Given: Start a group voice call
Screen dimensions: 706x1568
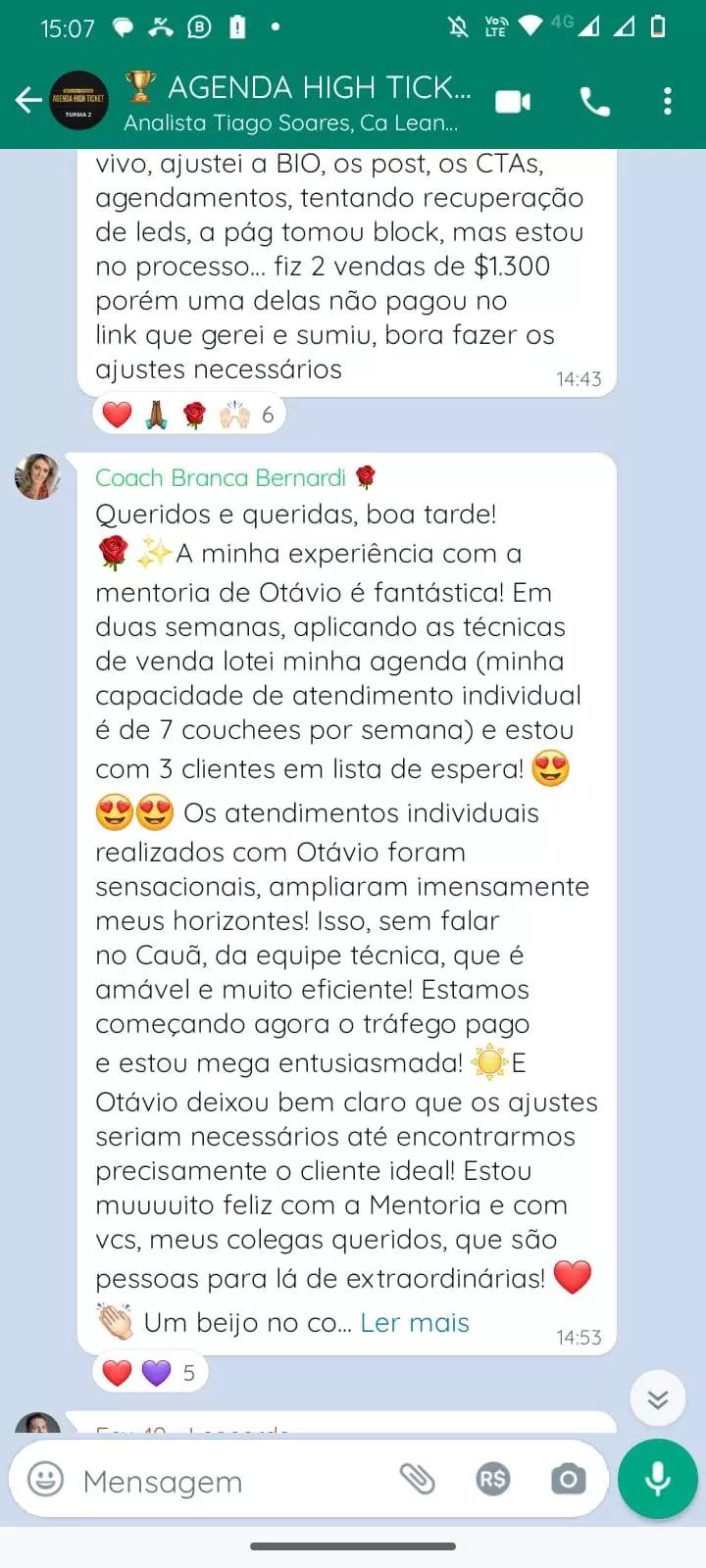Looking at the screenshot, I should [x=594, y=101].
